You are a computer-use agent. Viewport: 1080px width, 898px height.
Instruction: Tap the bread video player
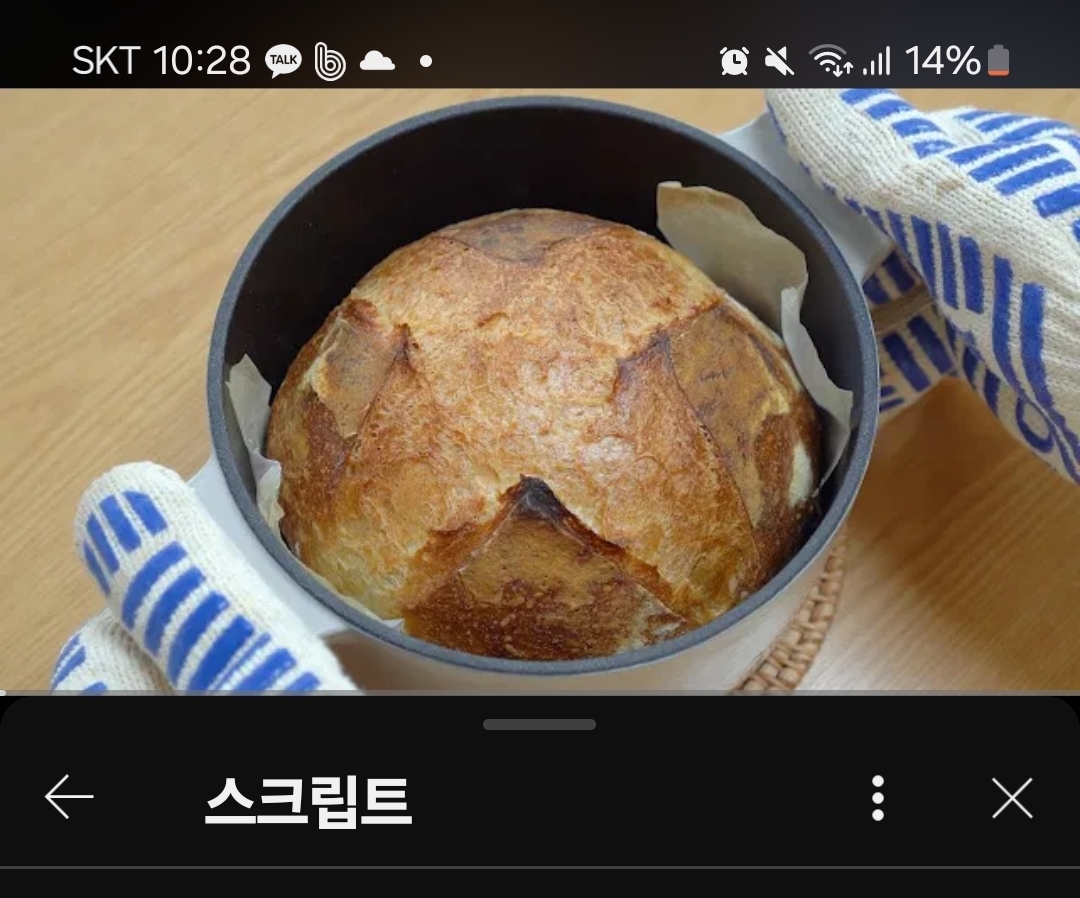pyautogui.click(x=540, y=390)
